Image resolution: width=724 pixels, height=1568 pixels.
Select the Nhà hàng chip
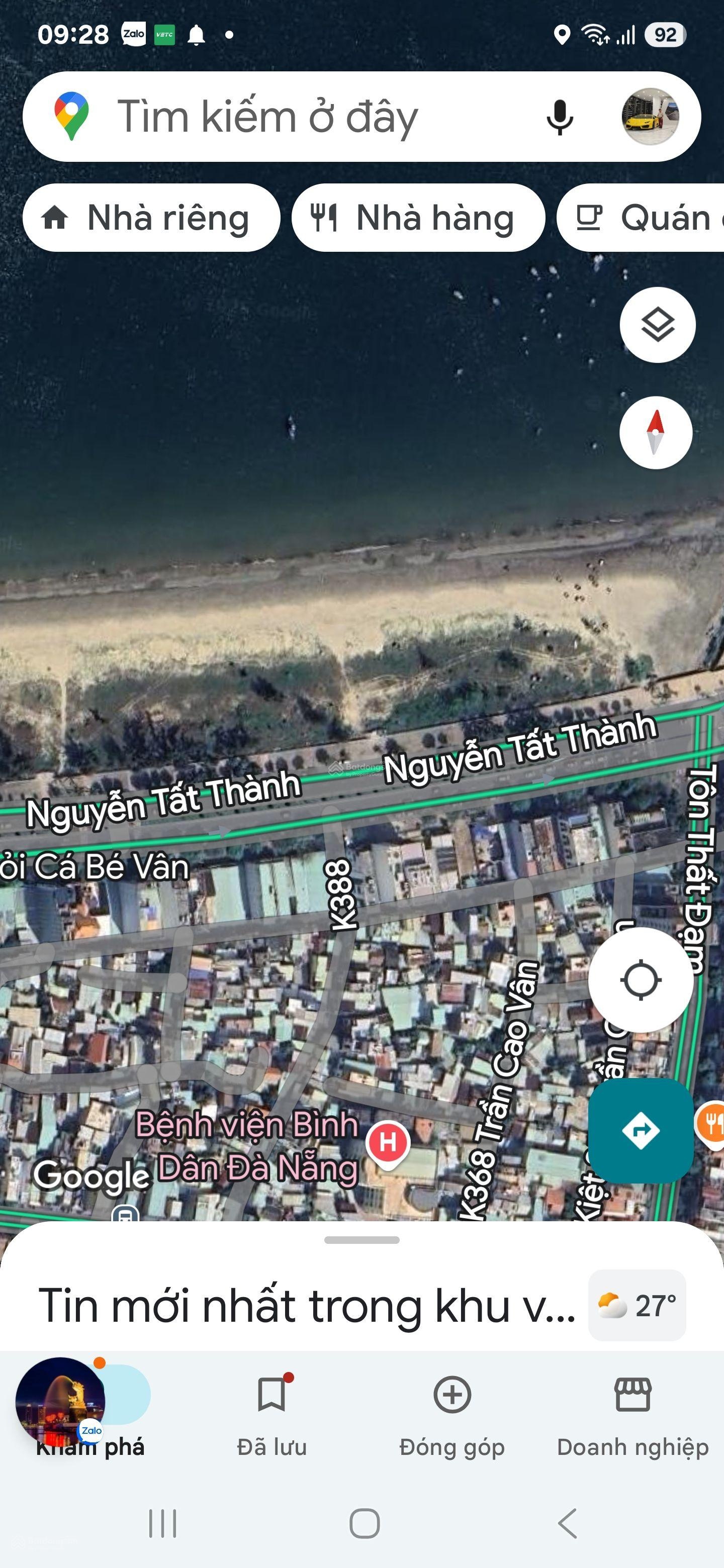(418, 218)
